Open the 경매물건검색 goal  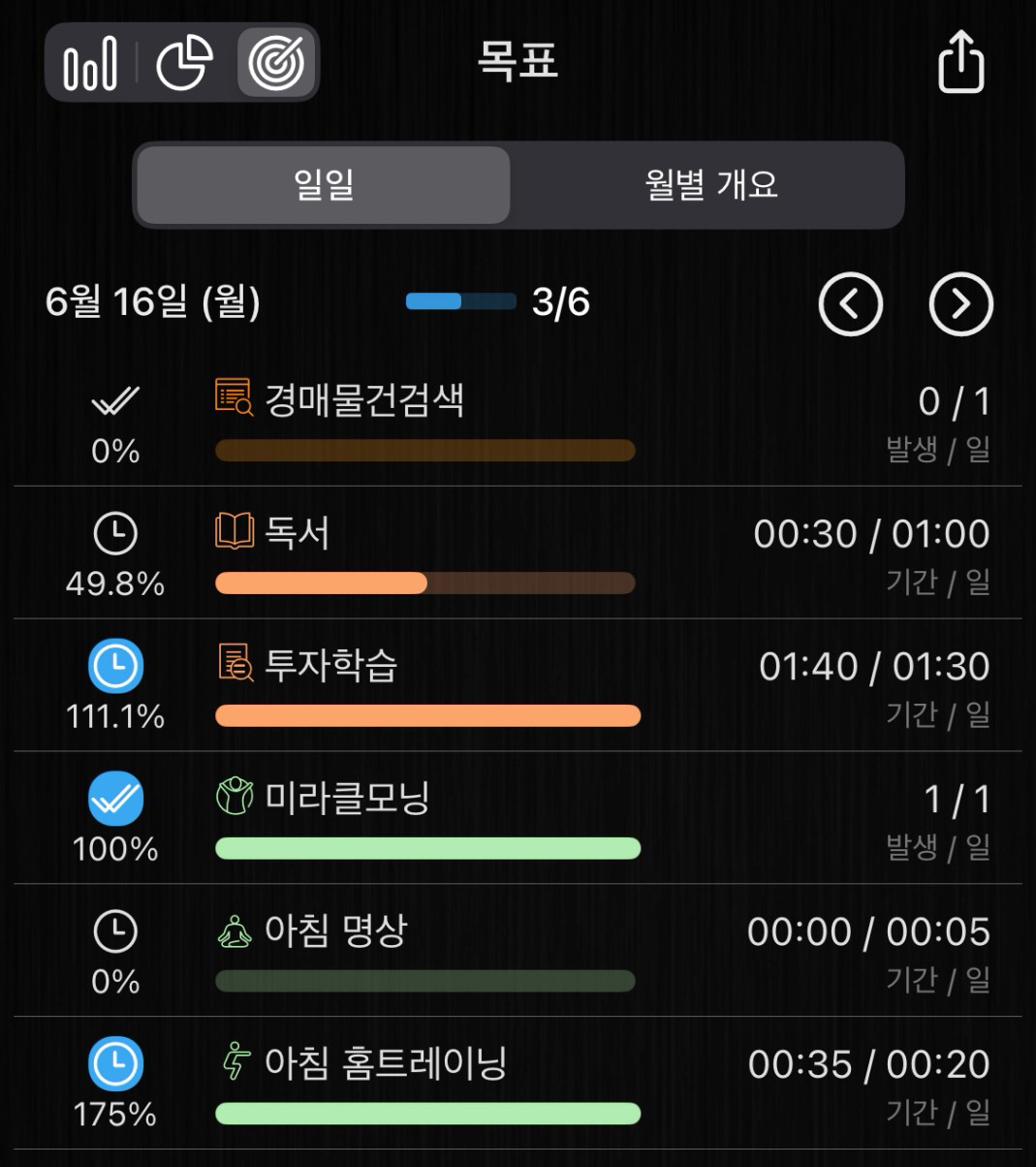[518, 421]
